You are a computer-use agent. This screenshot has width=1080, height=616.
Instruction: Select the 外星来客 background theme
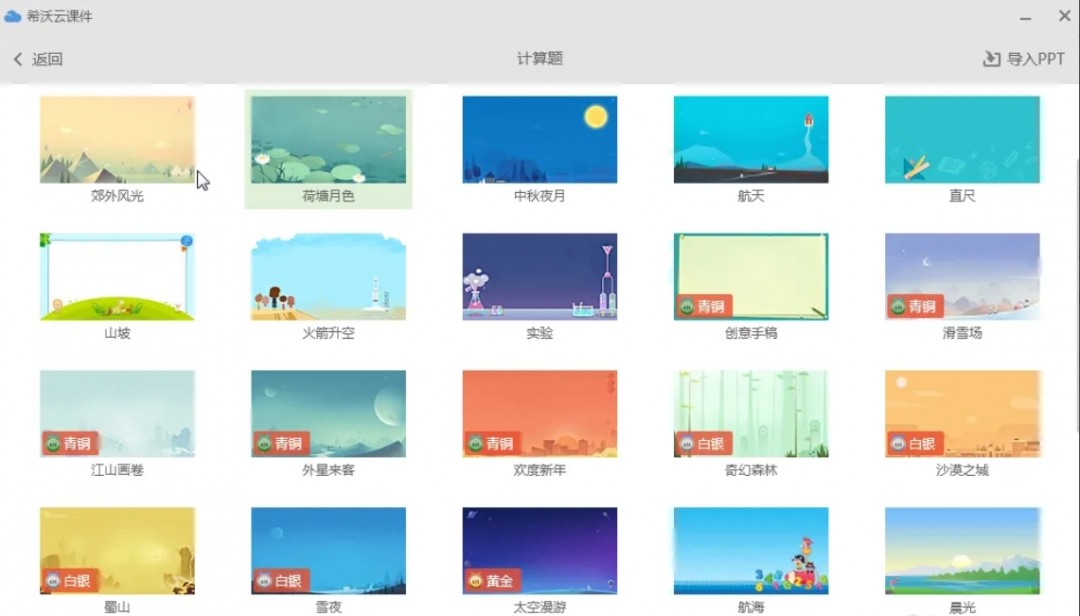point(328,414)
